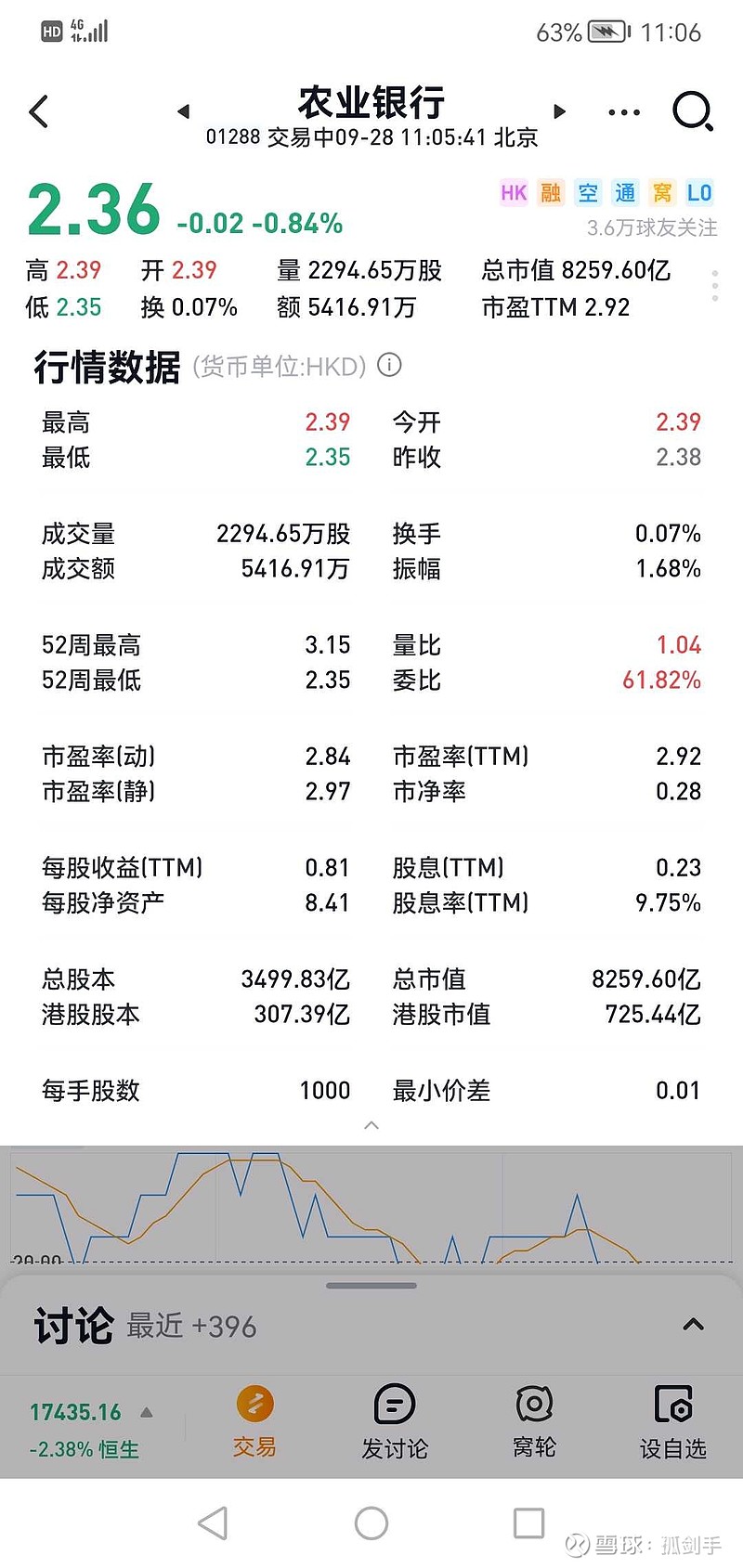Tap the info icon beside 货币单位:HKD

pos(389,365)
